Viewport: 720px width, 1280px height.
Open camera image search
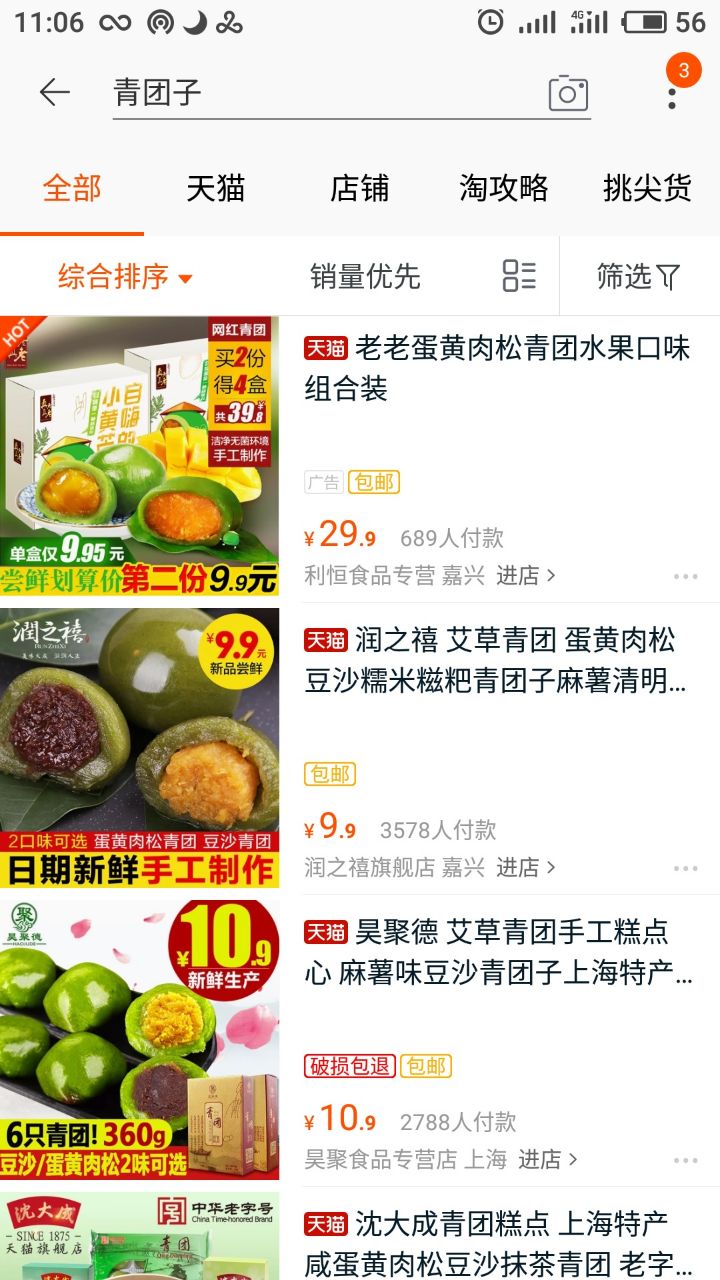point(568,94)
